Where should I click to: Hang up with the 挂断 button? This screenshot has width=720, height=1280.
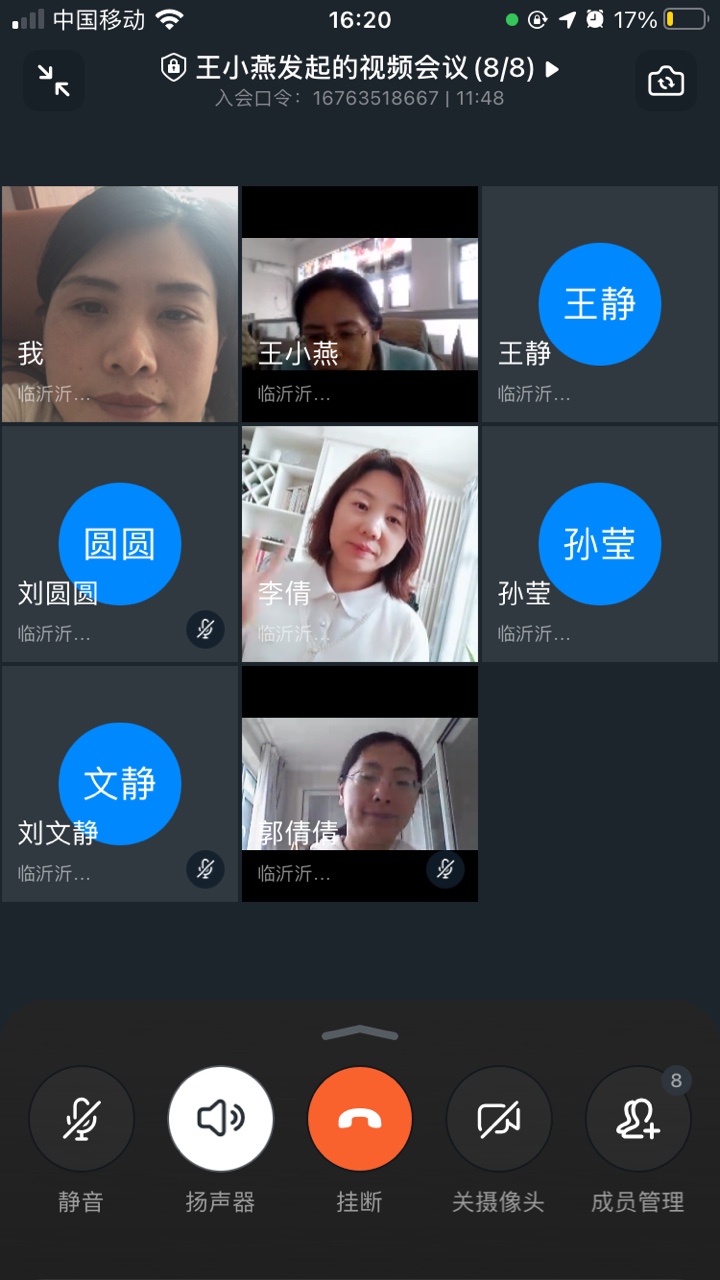[x=360, y=1119]
